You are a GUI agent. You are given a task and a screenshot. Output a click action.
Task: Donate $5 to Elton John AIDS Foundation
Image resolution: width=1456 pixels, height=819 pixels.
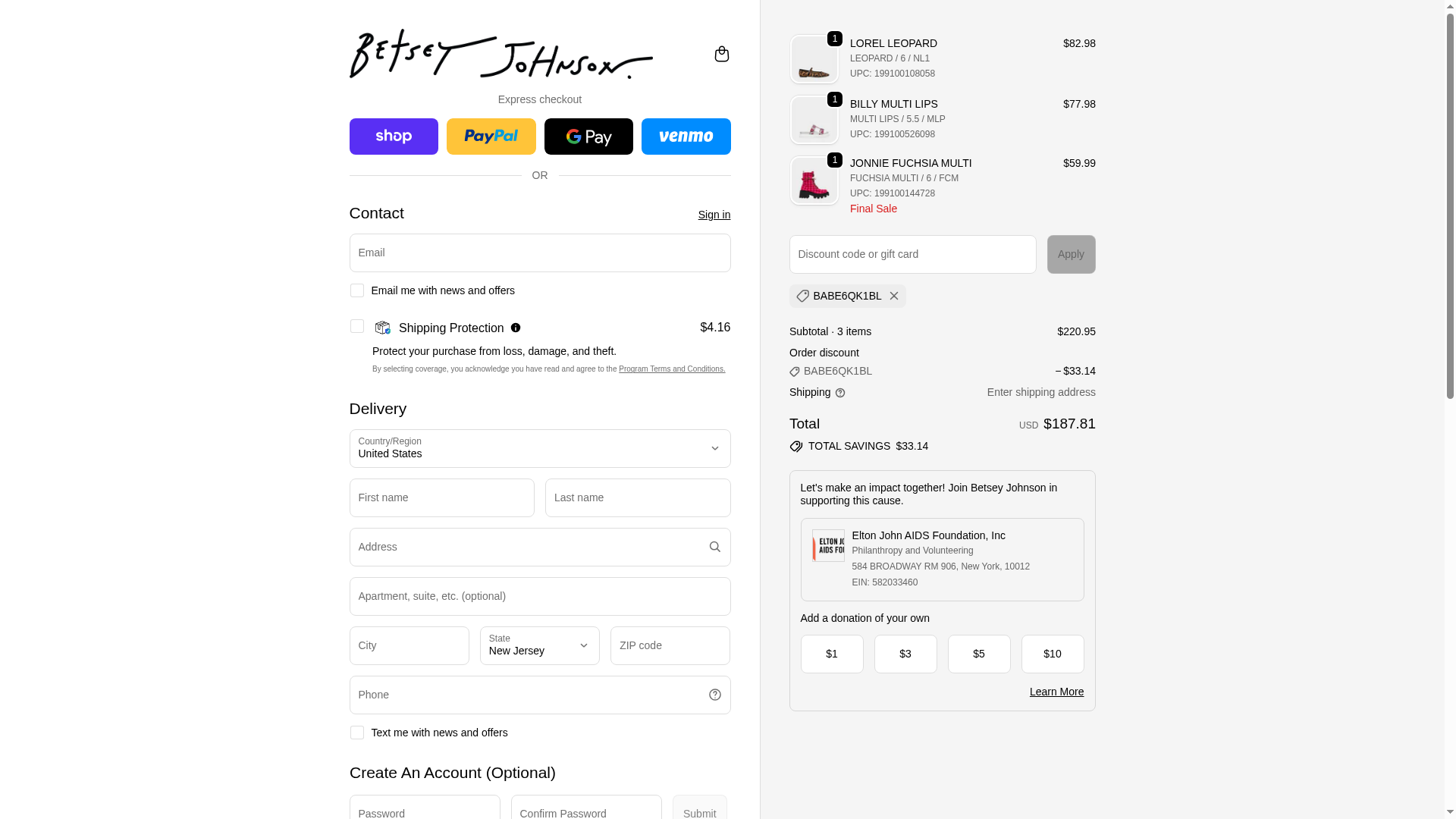(x=978, y=654)
